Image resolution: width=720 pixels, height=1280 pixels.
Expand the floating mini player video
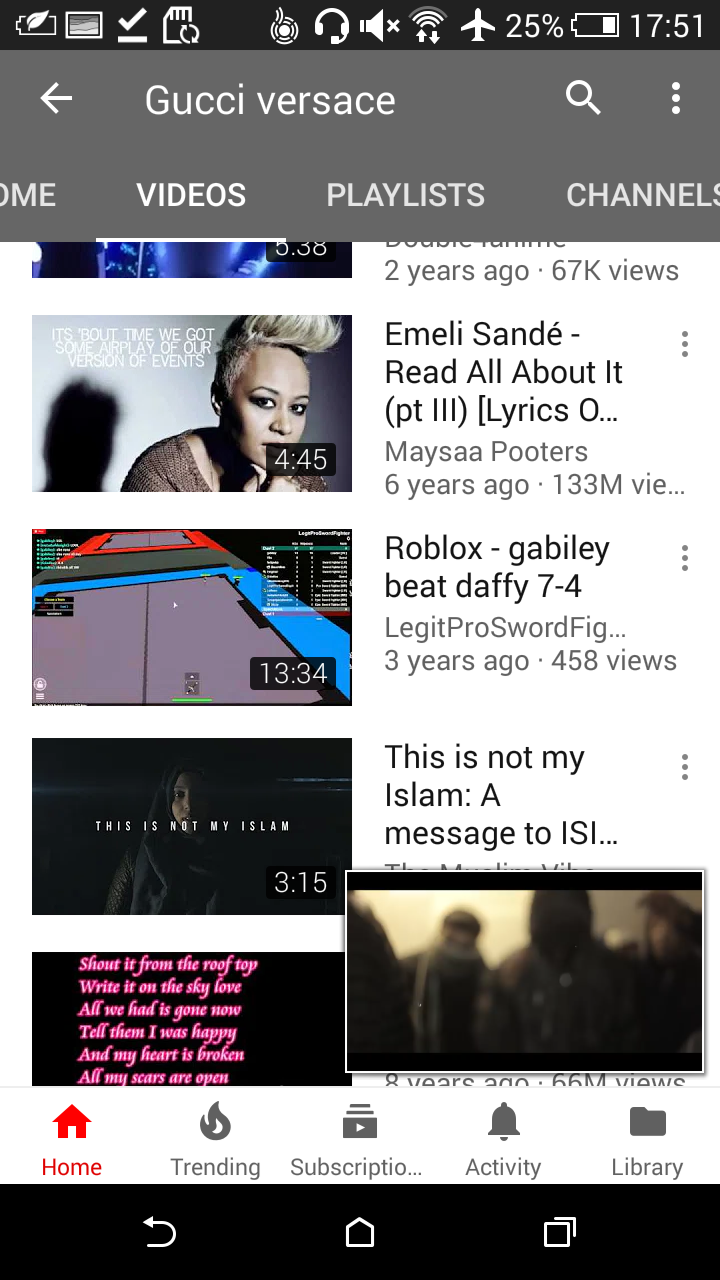(524, 971)
